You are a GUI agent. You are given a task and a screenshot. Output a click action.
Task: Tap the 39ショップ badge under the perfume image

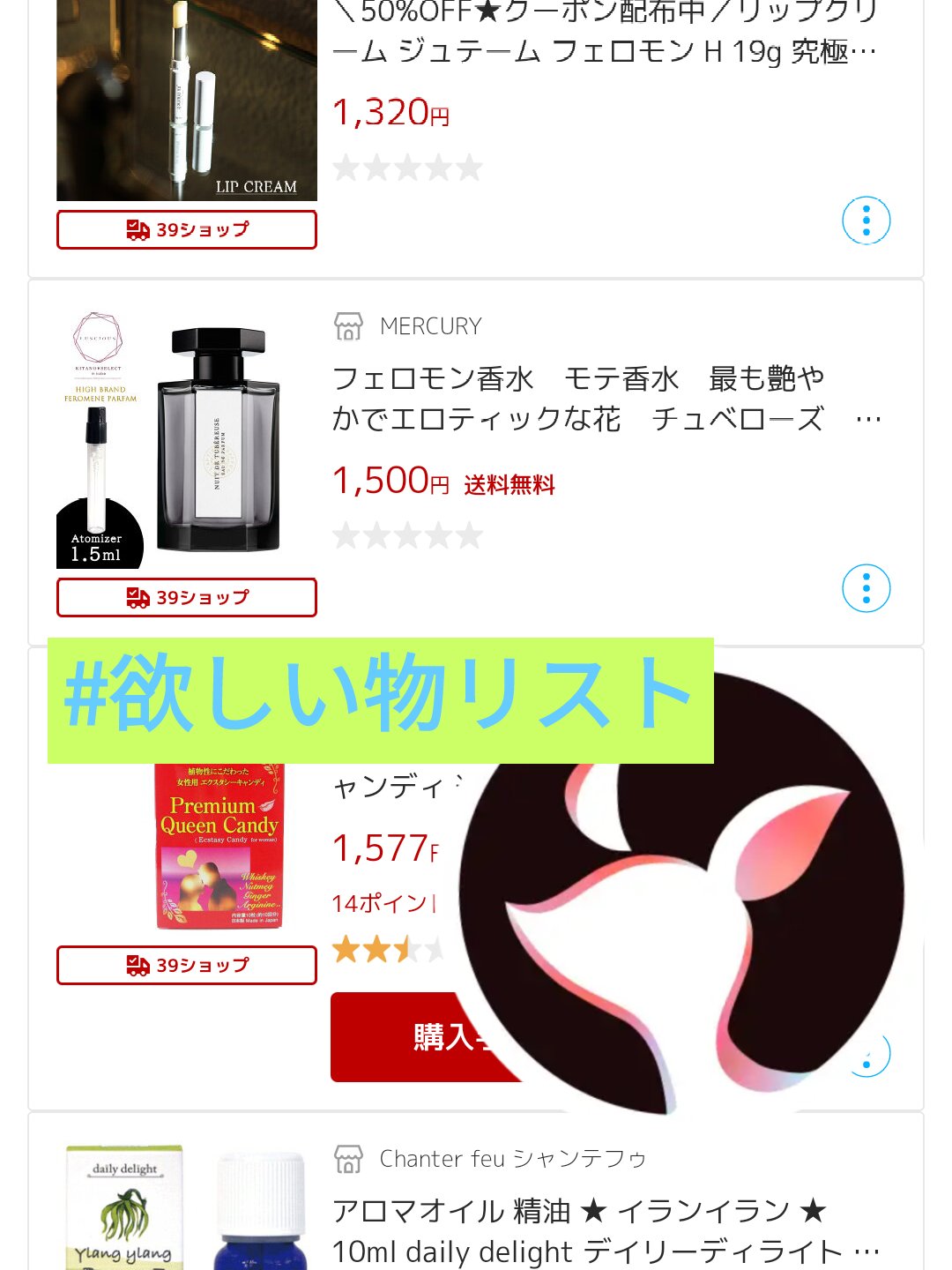point(186,597)
